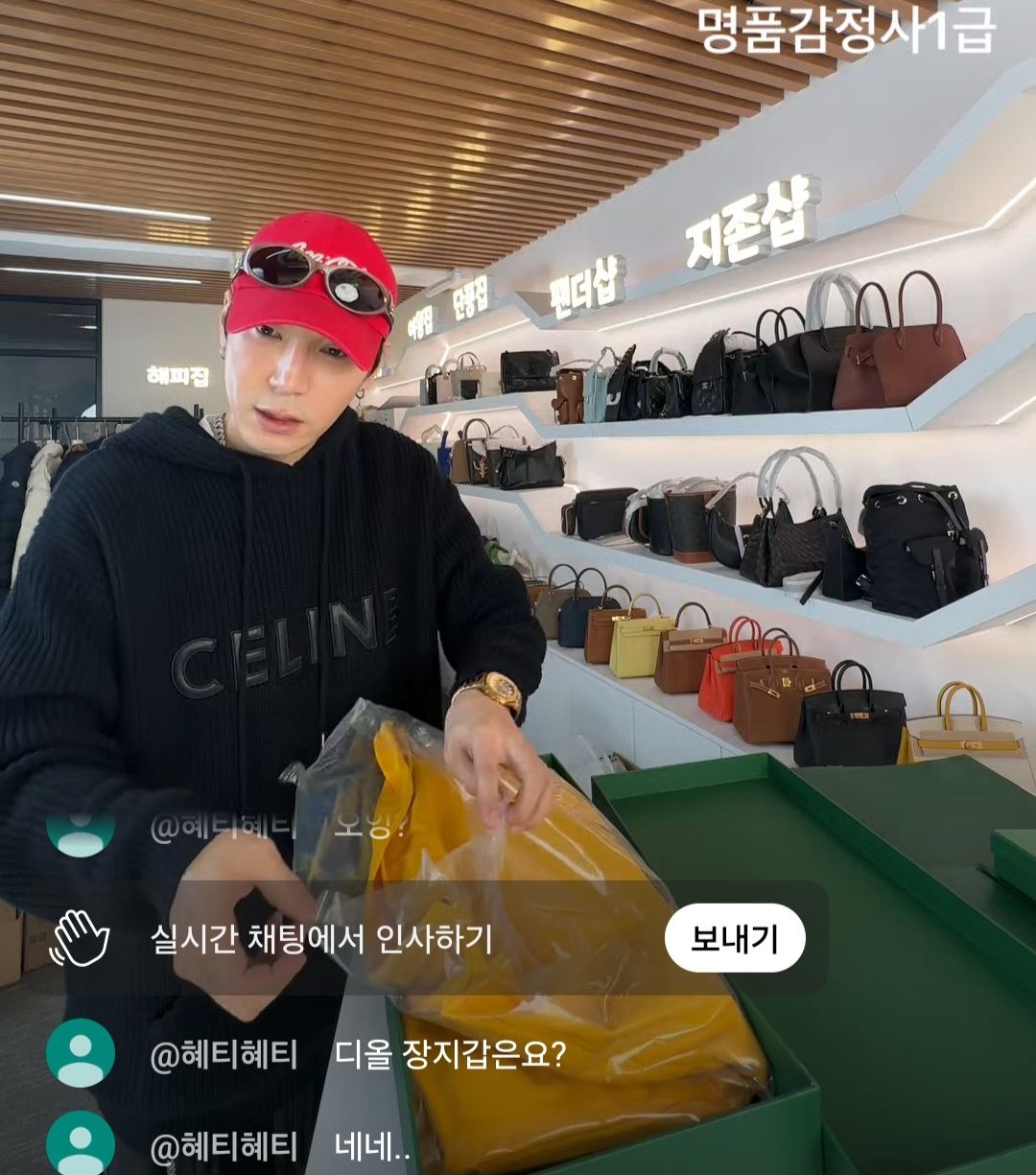Screen dimensions: 1036x1175
Task: Tap 보내기 to send a greeting
Action: coord(735,938)
